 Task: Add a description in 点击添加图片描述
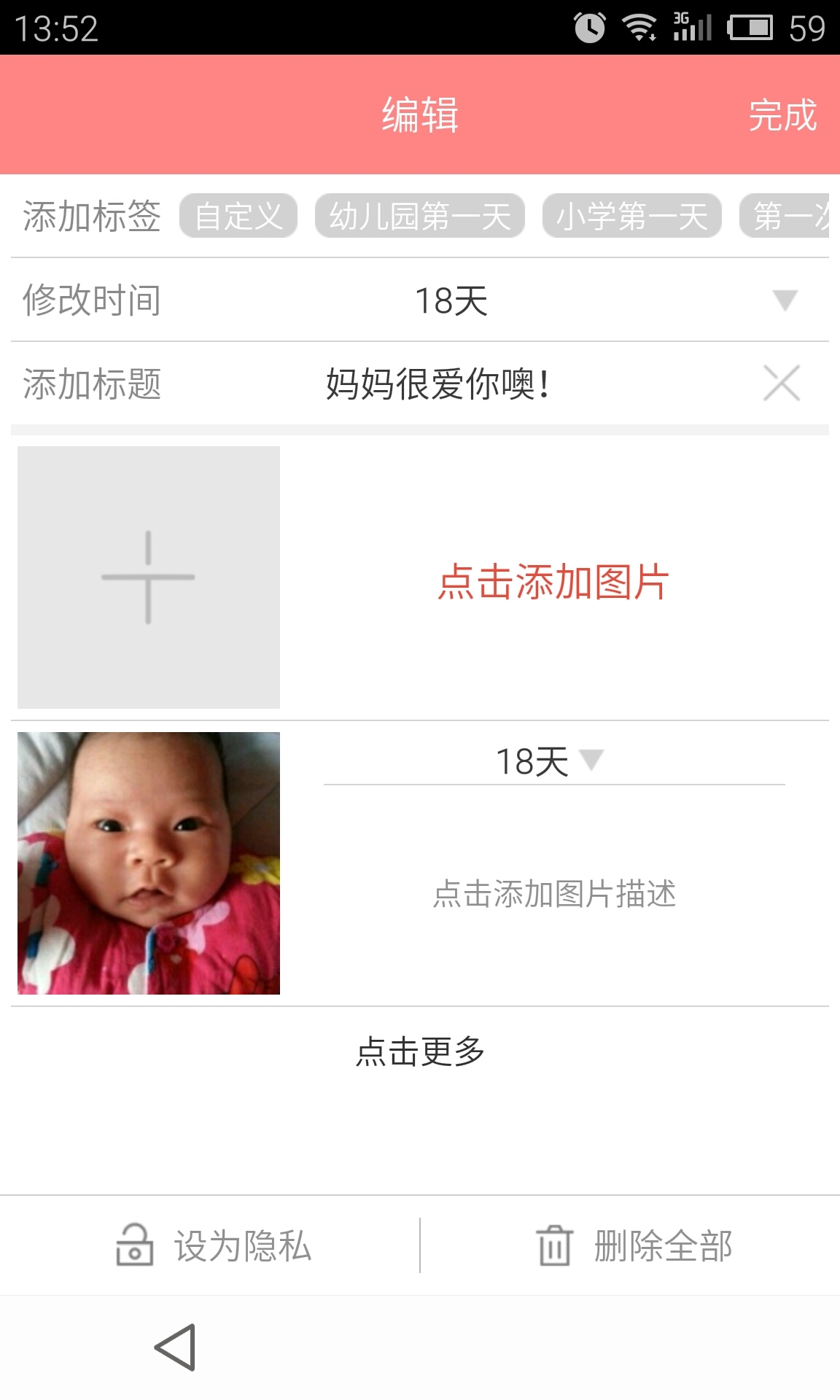click(554, 894)
